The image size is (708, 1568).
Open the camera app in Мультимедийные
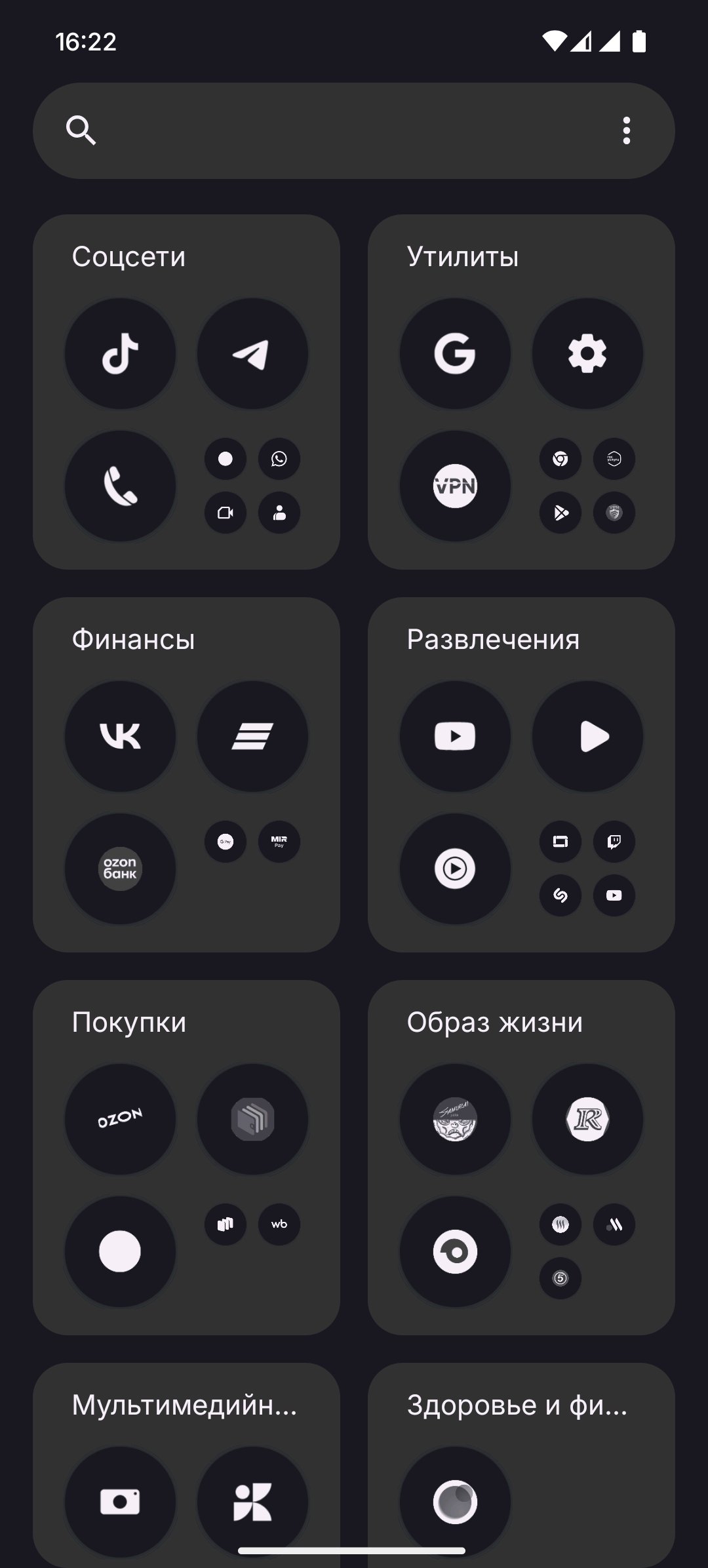click(x=120, y=1501)
